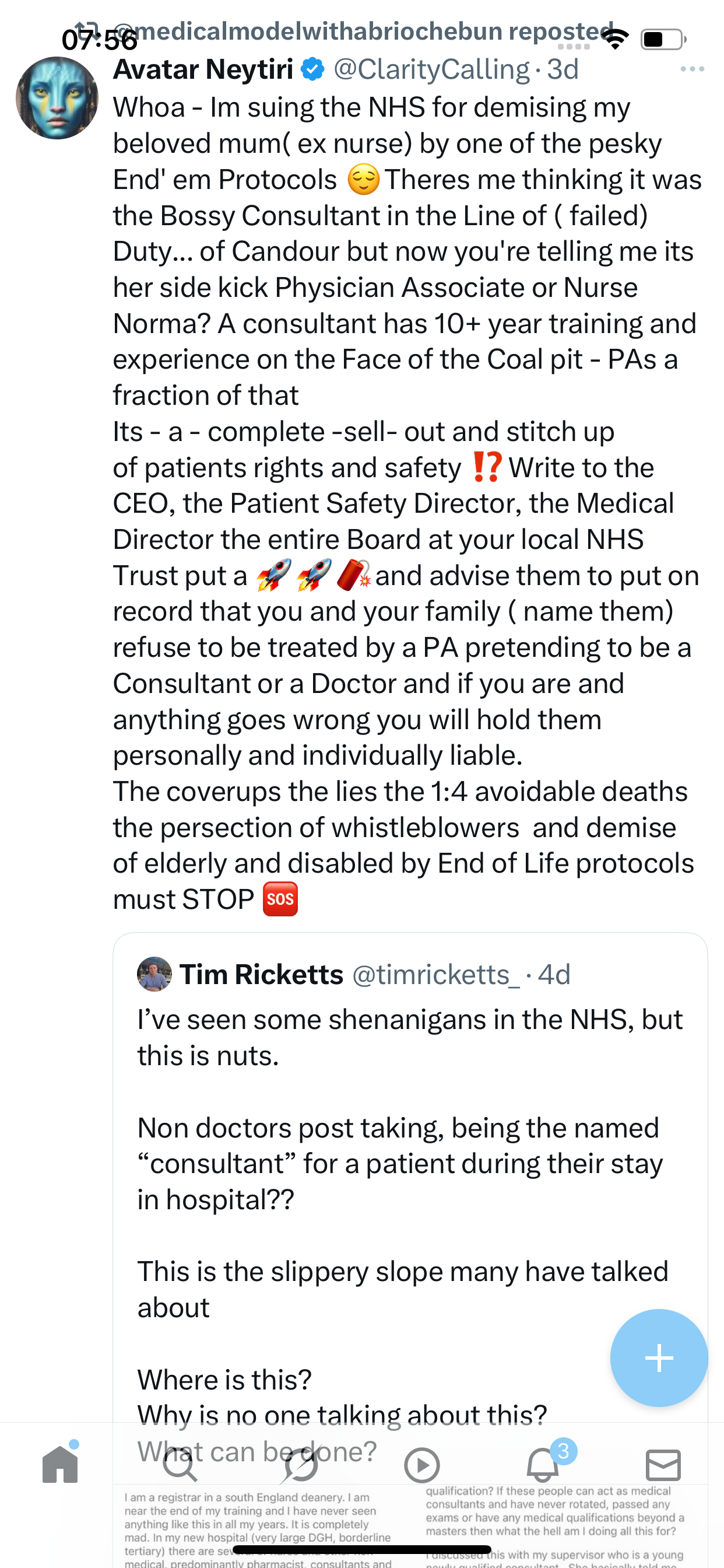Compose a new post with the plus button

pyautogui.click(x=658, y=1357)
